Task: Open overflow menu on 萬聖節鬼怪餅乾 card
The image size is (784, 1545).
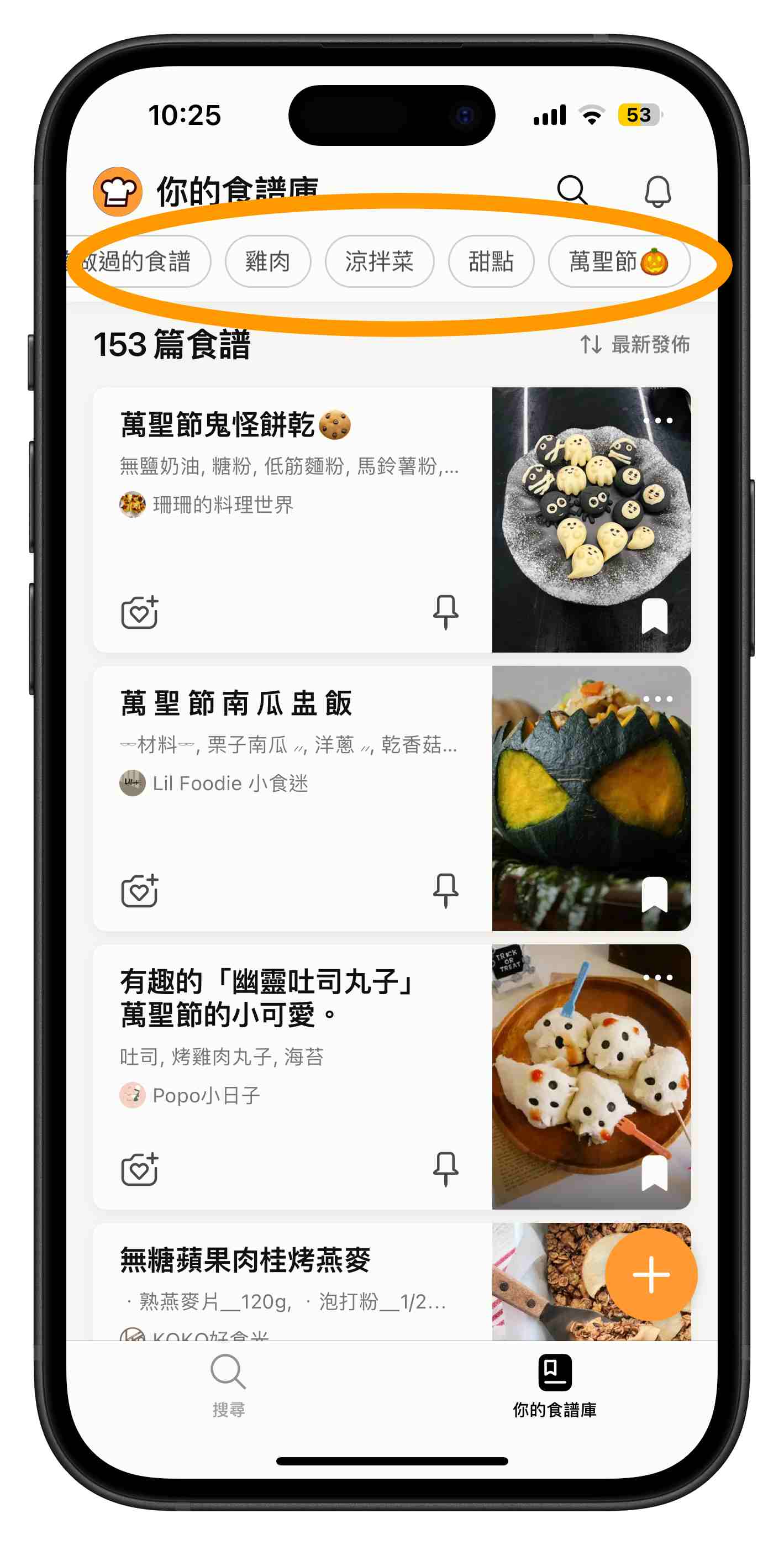Action: tap(657, 421)
